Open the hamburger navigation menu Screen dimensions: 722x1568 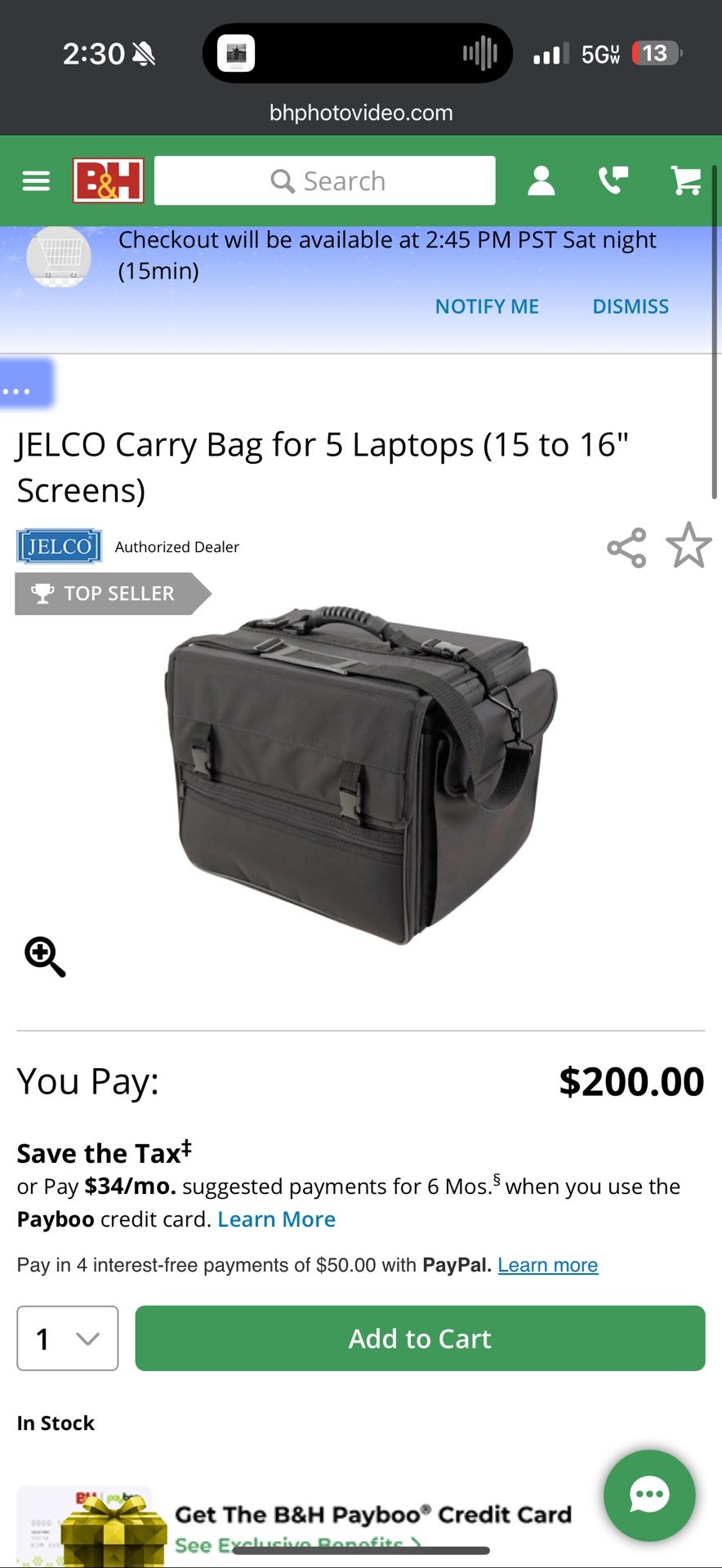(36, 180)
